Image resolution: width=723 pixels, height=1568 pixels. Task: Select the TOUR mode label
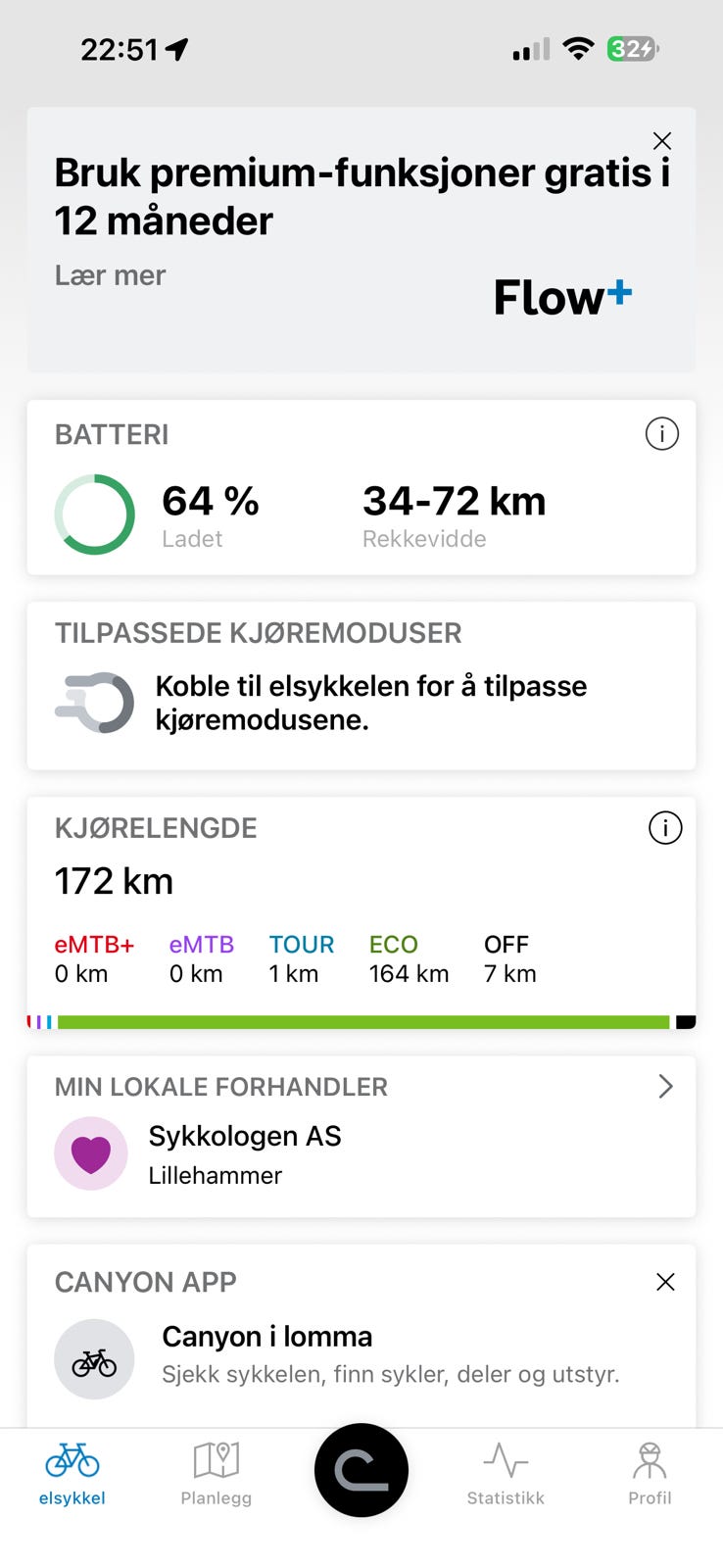[x=301, y=944]
